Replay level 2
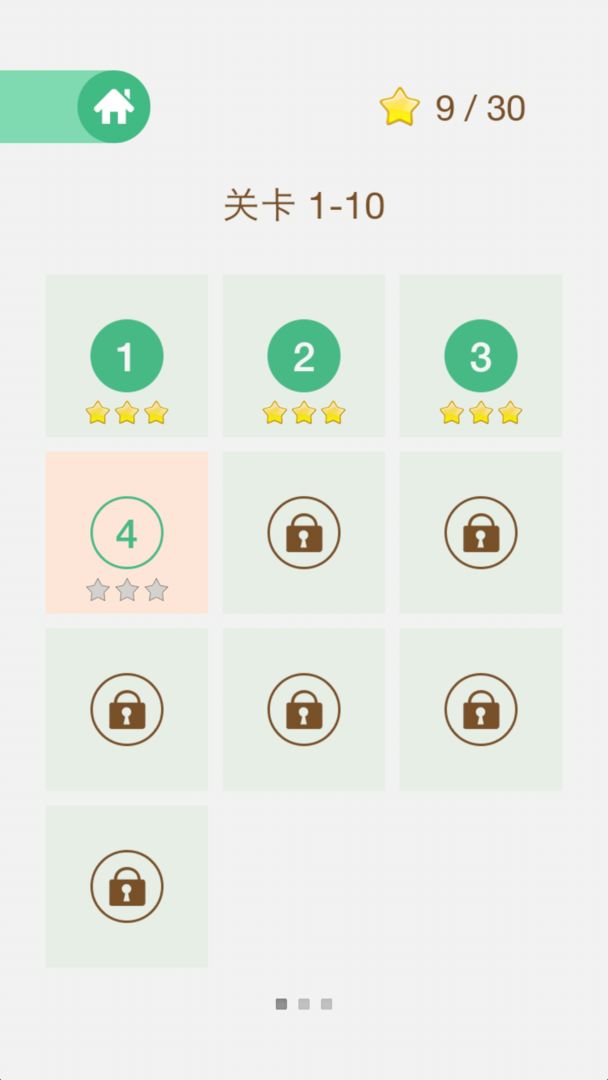Viewport: 608px width, 1080px height. pos(304,356)
